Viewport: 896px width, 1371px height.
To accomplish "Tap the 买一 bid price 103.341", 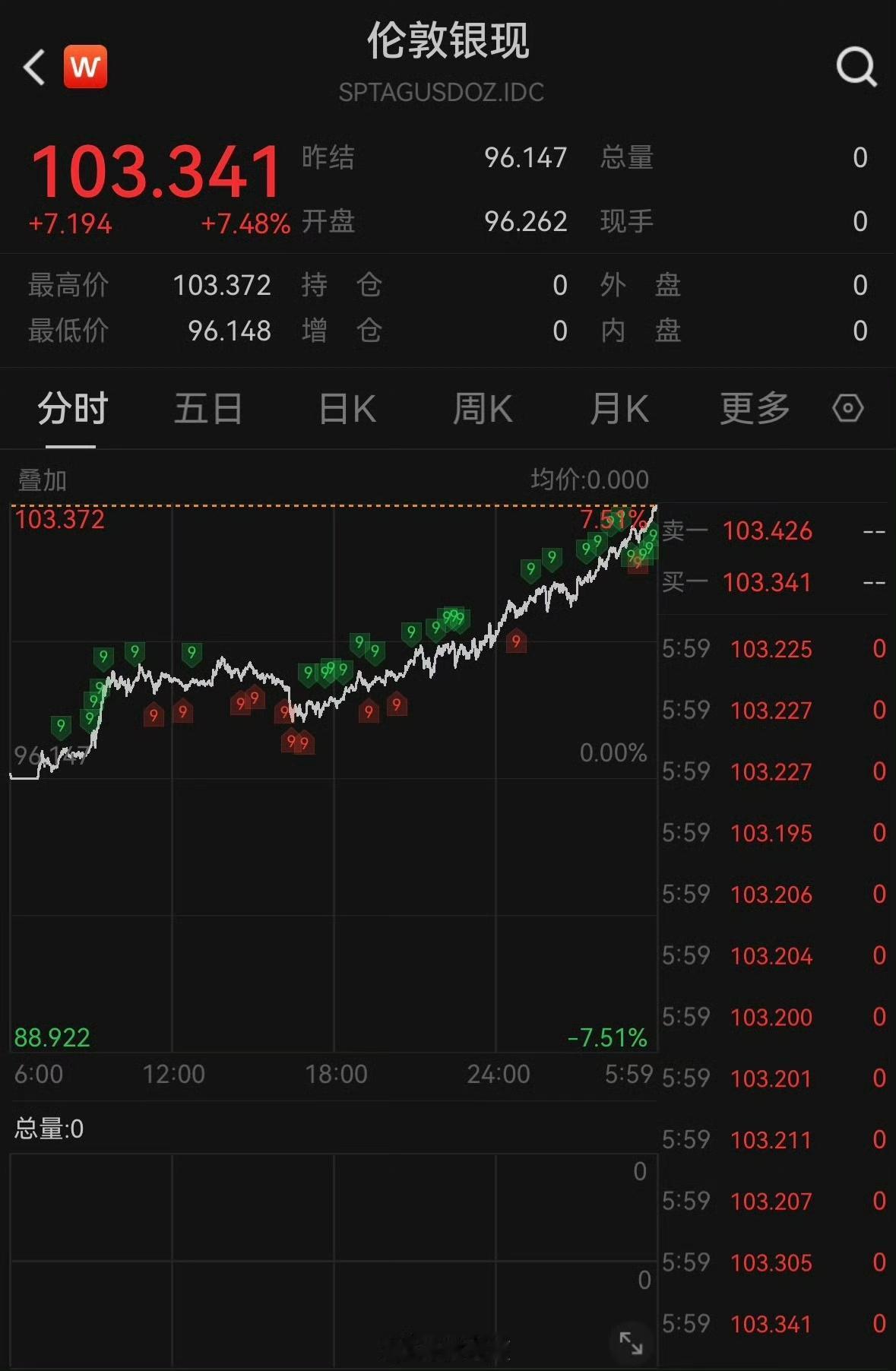I will pos(768,583).
